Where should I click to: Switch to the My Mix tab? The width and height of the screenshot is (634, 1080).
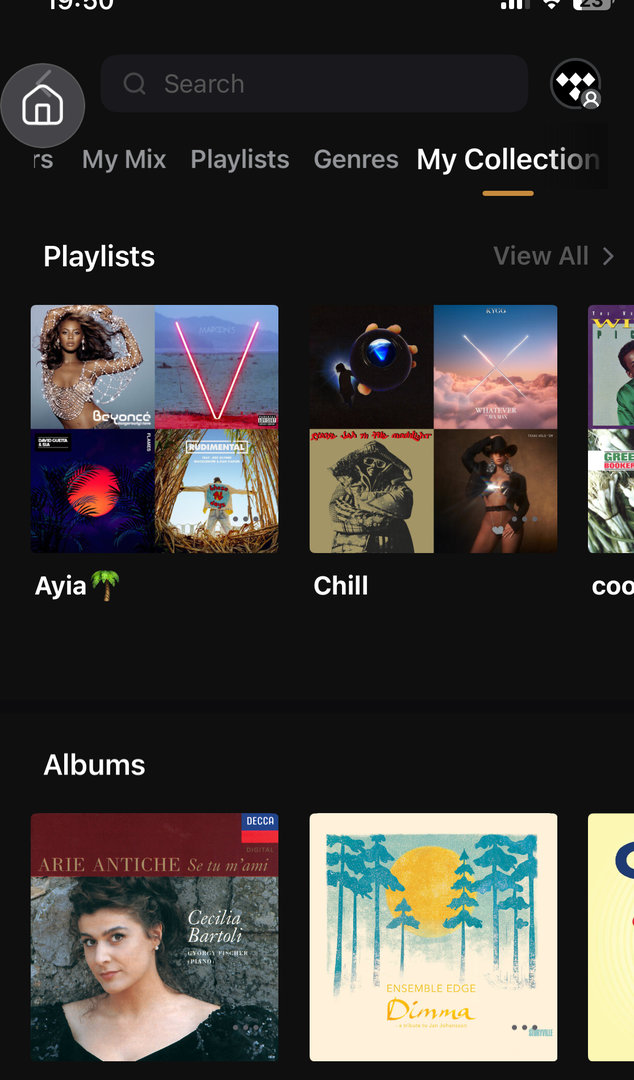[x=124, y=160]
